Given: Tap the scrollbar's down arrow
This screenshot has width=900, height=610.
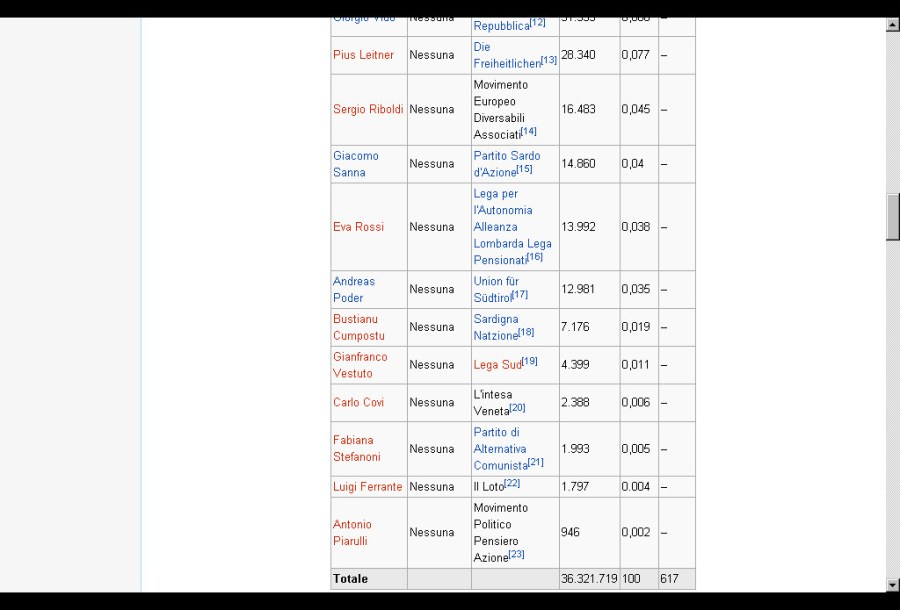Looking at the screenshot, I should 893,585.
